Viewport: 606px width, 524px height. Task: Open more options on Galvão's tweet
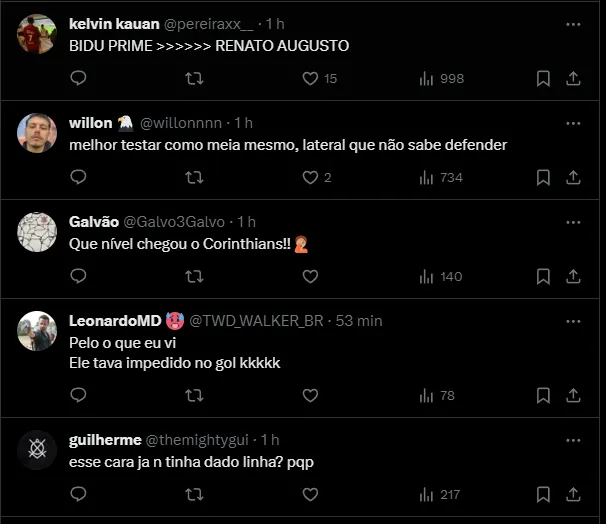(573, 221)
